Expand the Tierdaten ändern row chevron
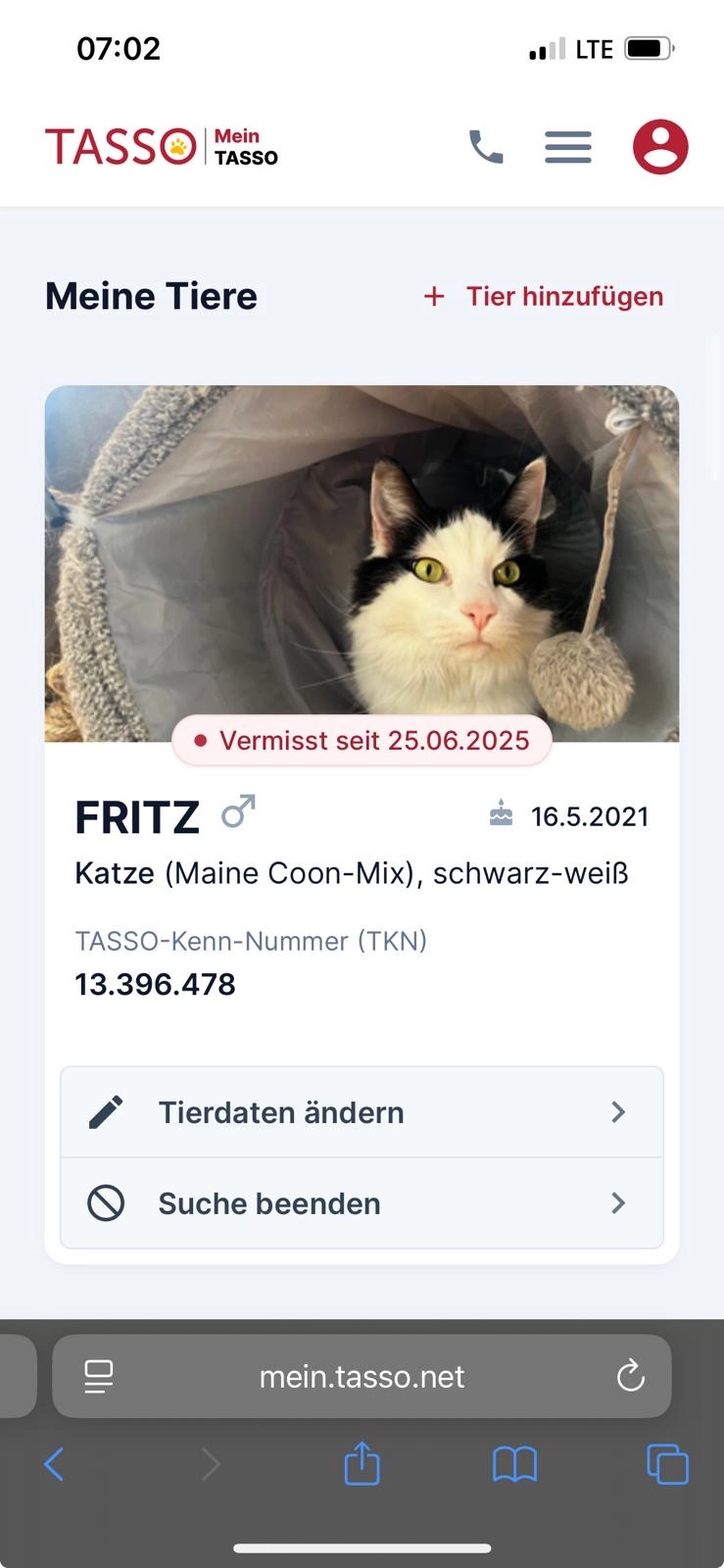Viewport: 724px width, 1568px height. pyautogui.click(x=617, y=1111)
